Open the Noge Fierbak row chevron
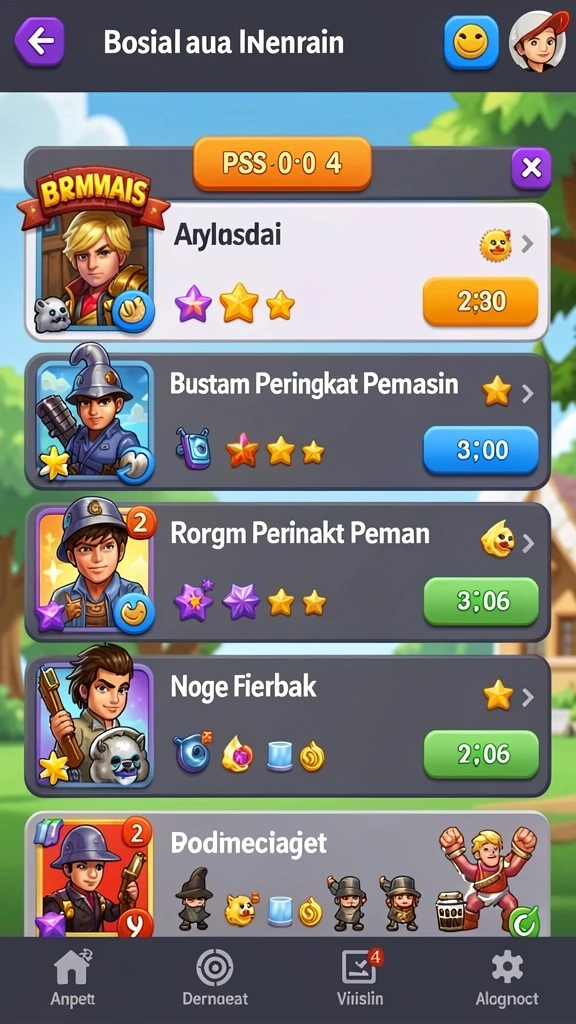The height and width of the screenshot is (1024, 576). [528, 697]
